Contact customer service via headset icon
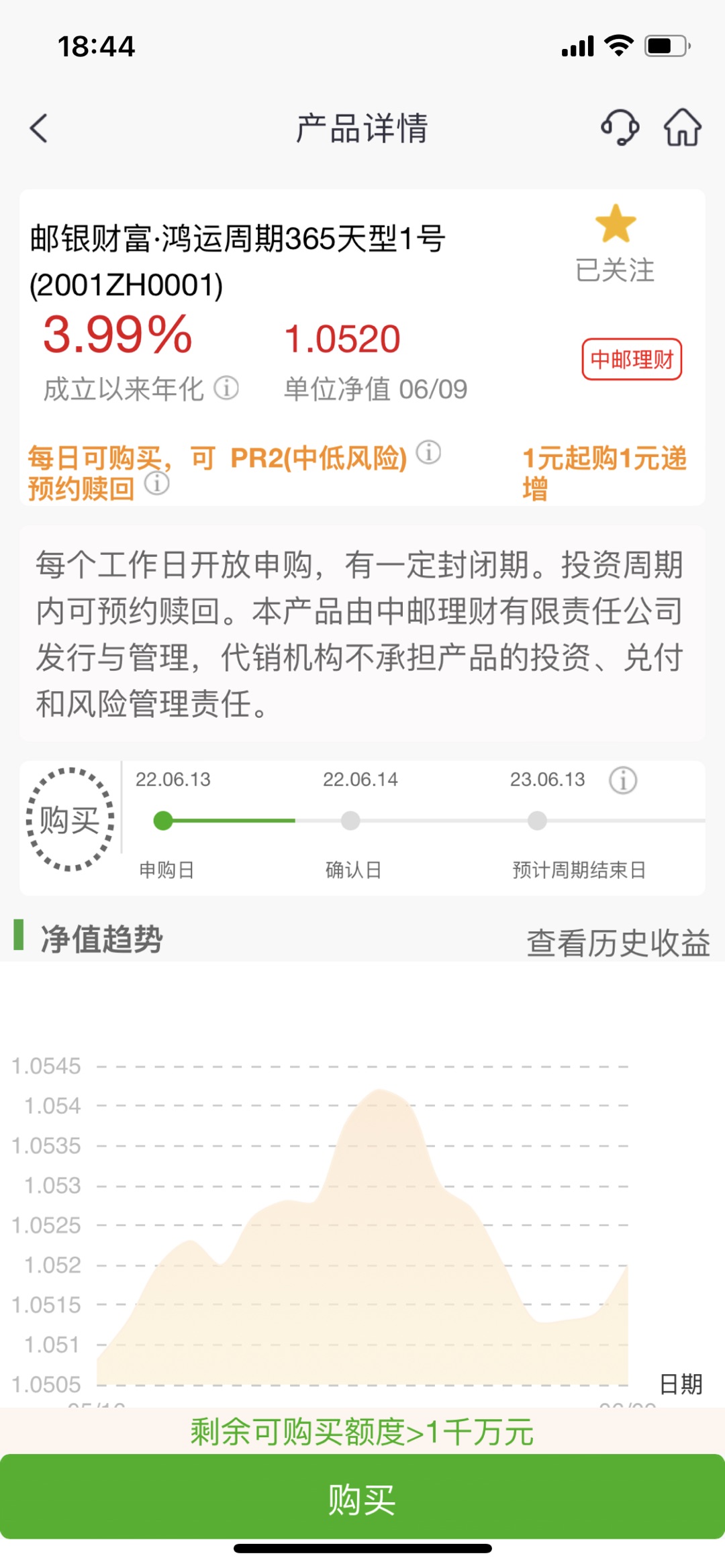The height and width of the screenshot is (1568, 725). 619,127
